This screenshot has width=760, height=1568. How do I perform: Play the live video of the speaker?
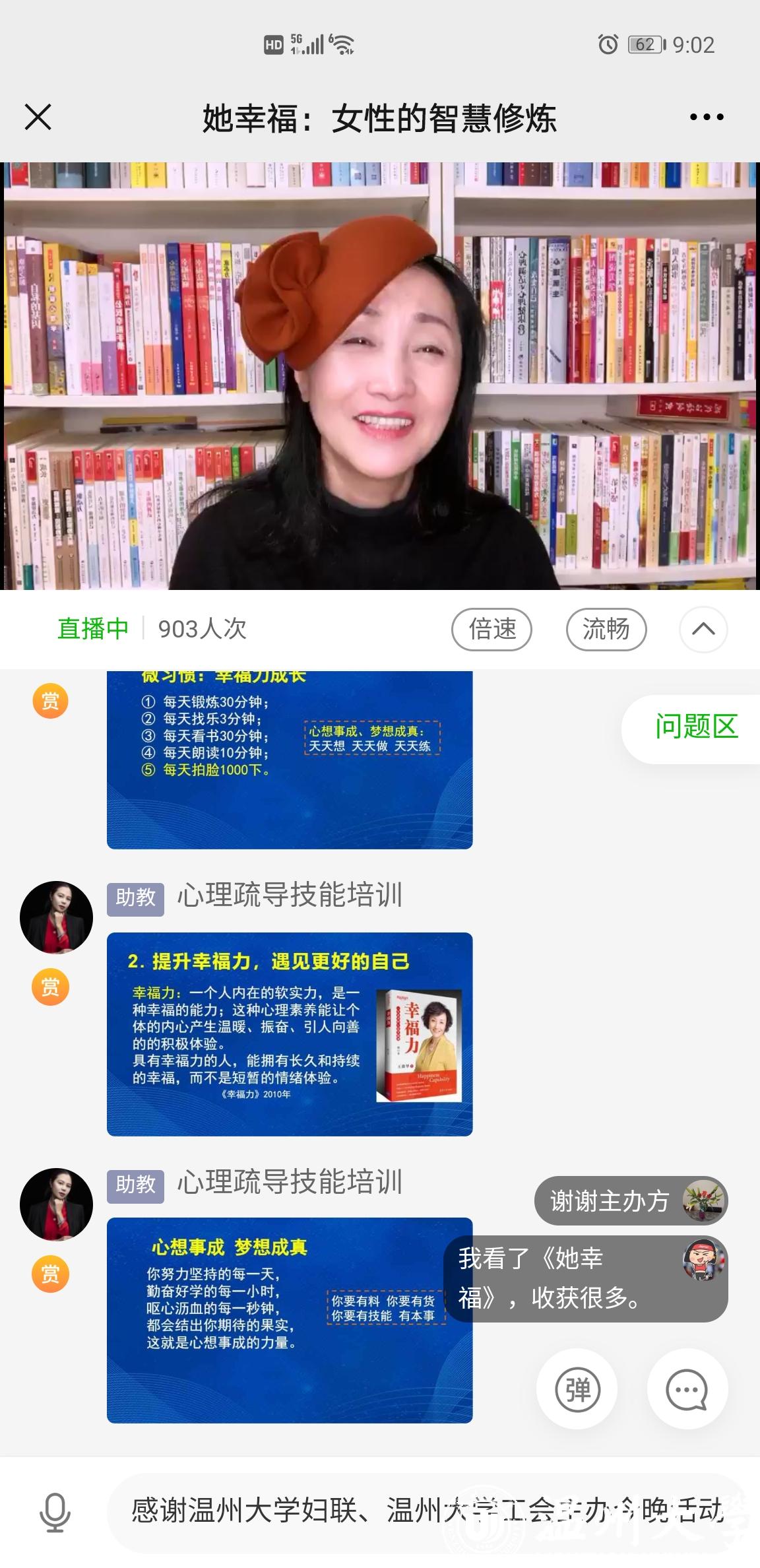click(x=380, y=376)
